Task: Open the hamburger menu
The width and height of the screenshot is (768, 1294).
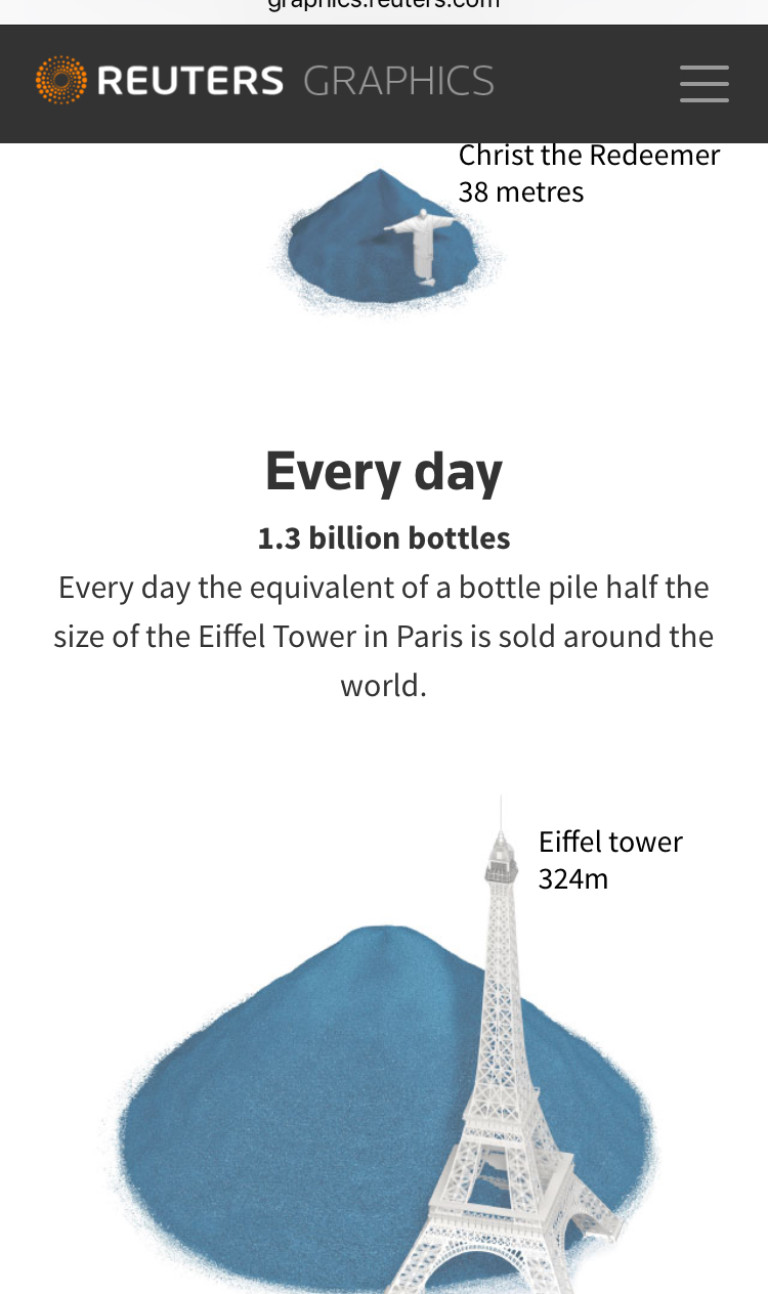Action: coord(704,83)
